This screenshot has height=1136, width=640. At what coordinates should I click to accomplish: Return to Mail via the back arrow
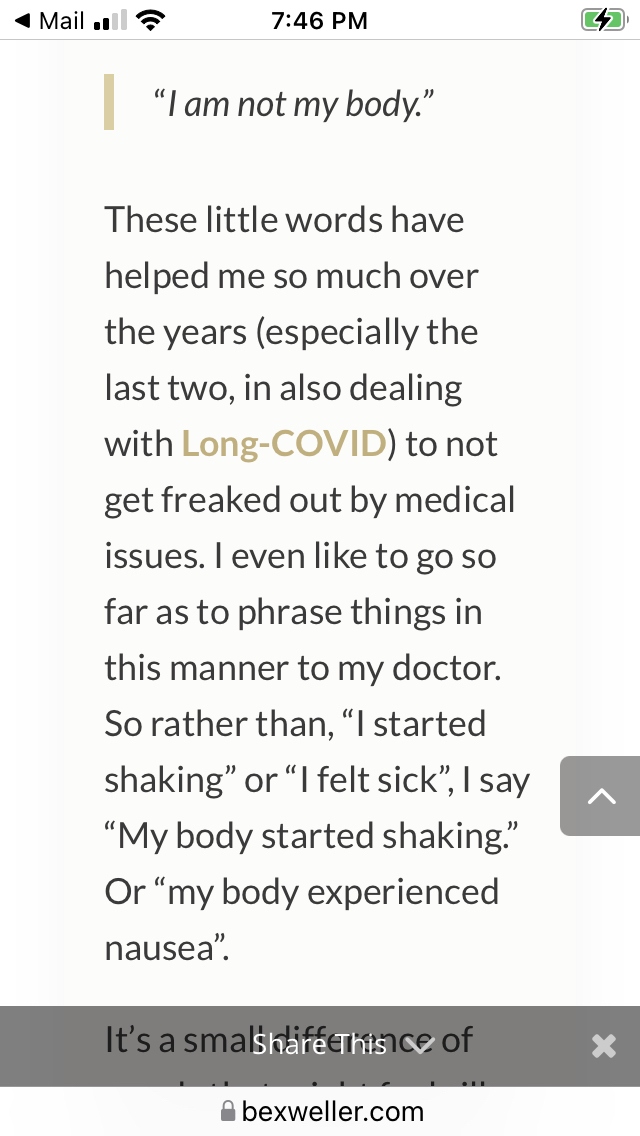click(49, 20)
